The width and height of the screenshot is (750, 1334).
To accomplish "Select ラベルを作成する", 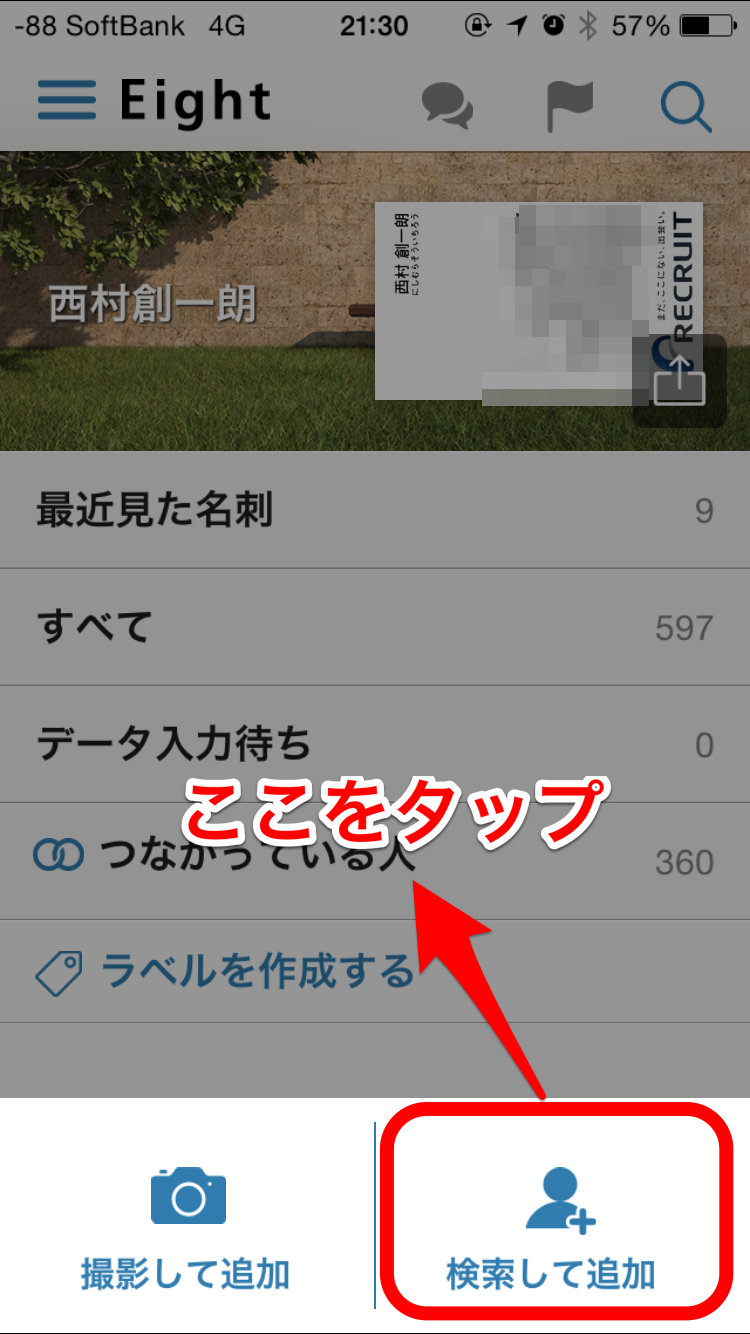I will click(x=375, y=971).
